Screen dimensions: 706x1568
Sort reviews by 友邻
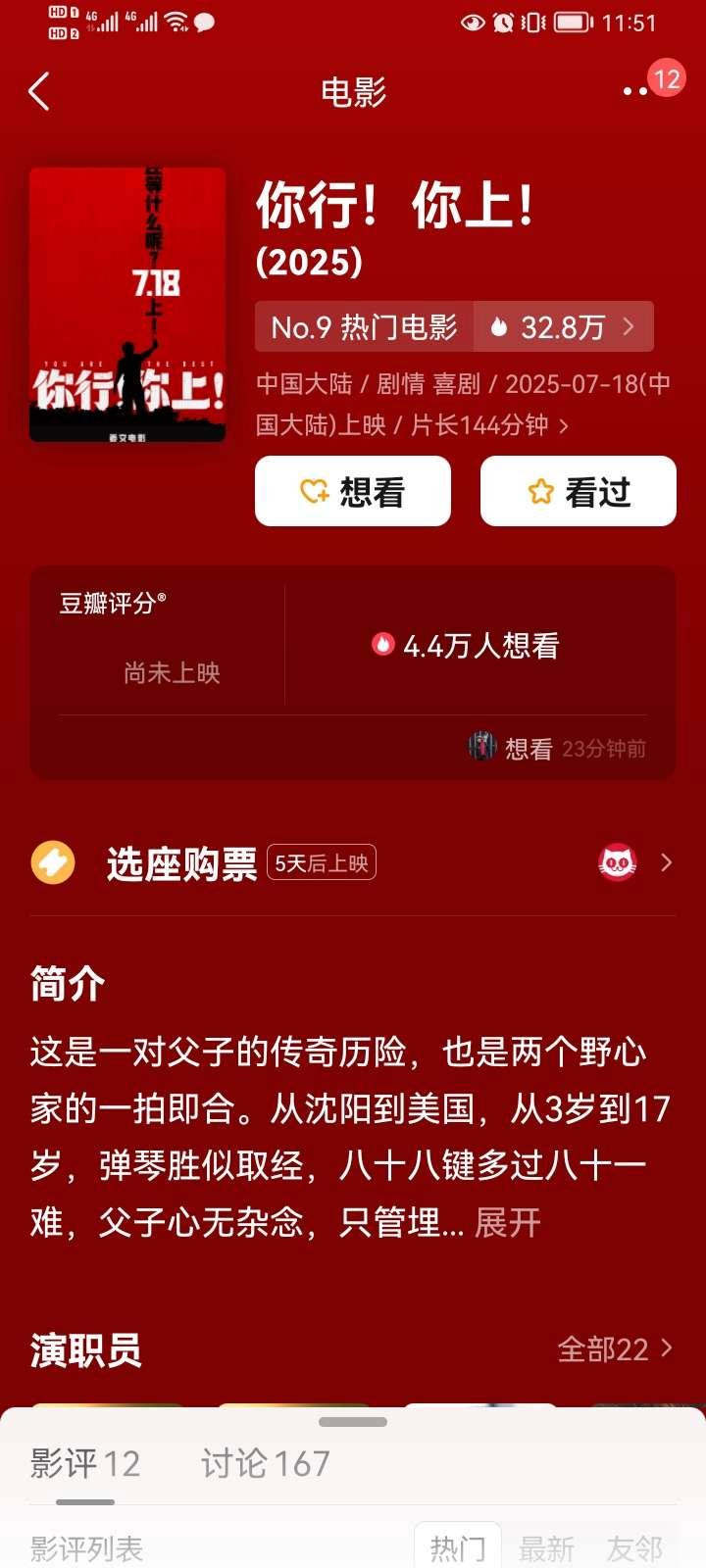(x=634, y=1548)
